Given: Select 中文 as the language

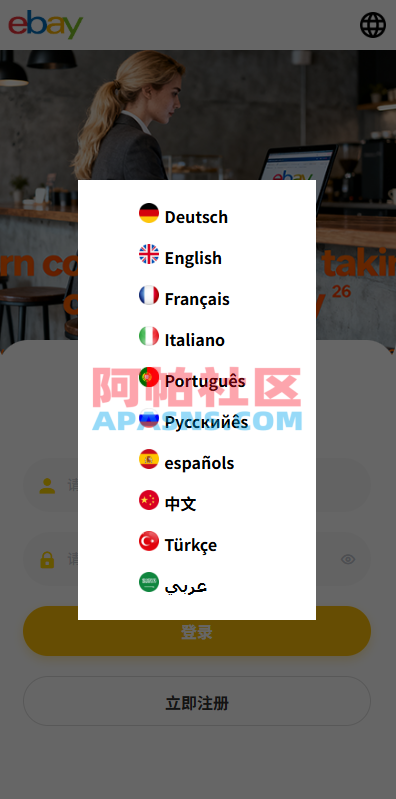Looking at the screenshot, I should (x=168, y=503).
